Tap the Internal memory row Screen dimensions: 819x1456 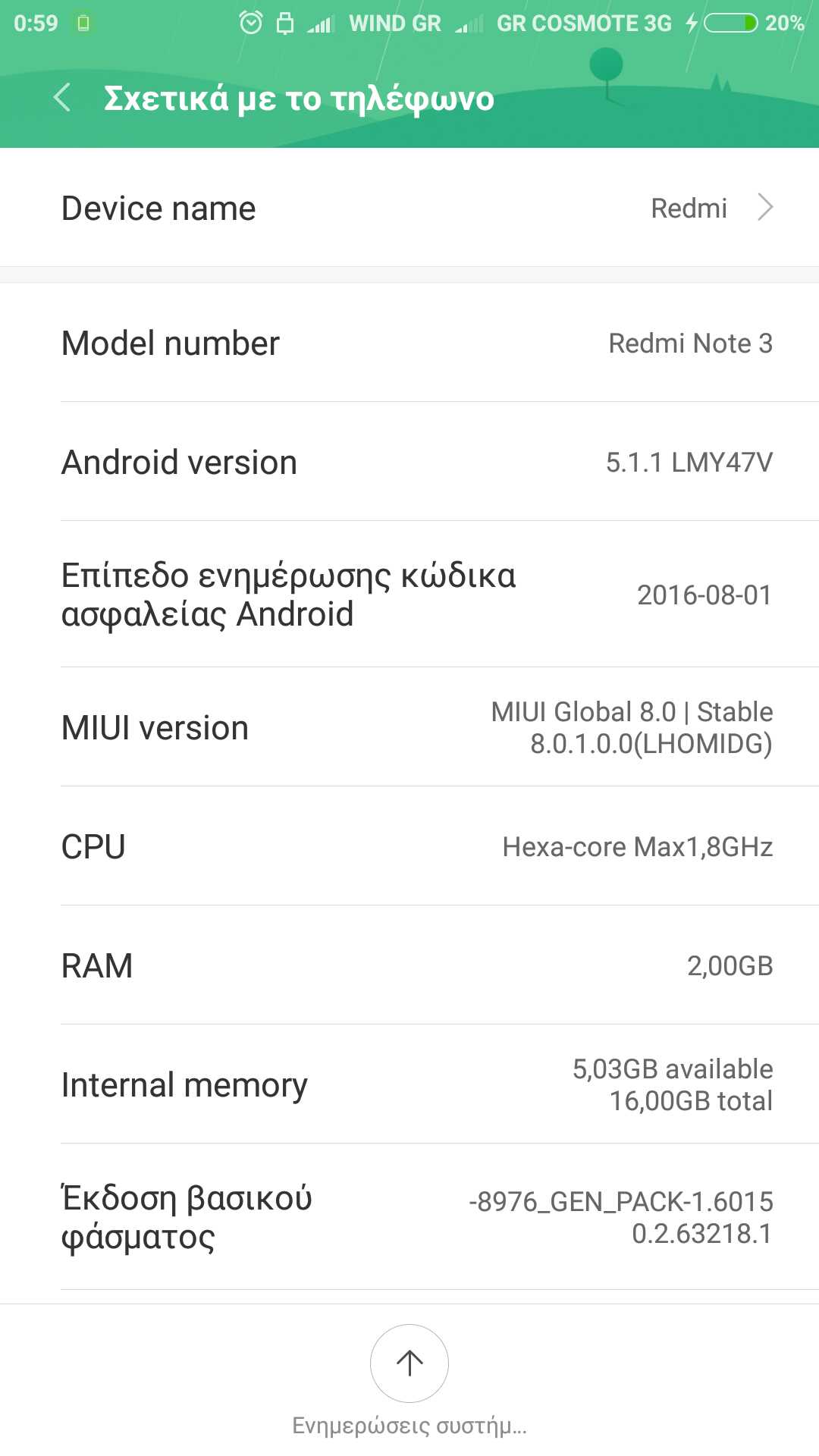pos(409,1084)
